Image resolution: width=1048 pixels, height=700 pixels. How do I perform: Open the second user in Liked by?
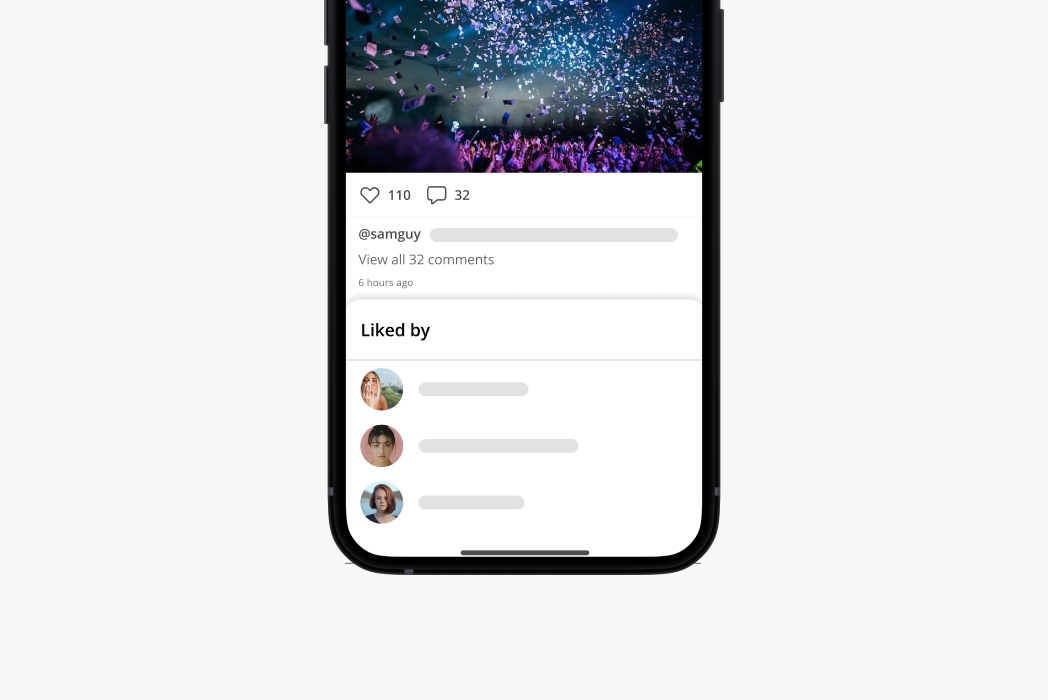pos(382,446)
